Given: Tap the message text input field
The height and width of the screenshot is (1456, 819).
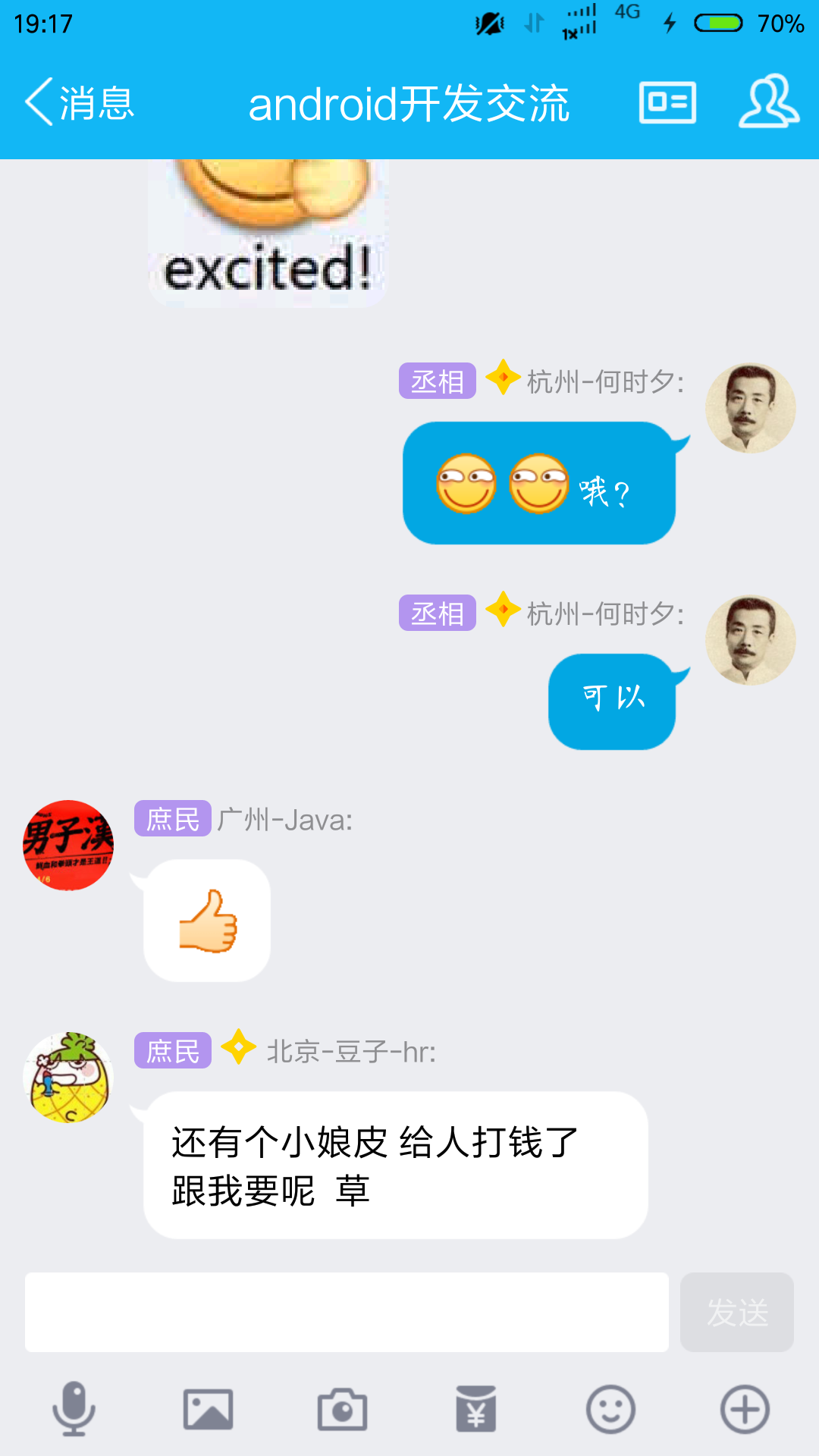Looking at the screenshot, I should (x=347, y=1312).
